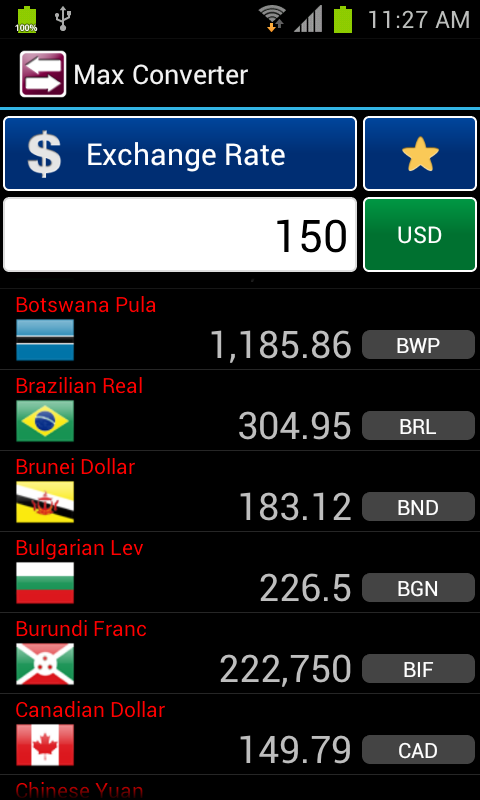Pick the BGN currency button

pyautogui.click(x=418, y=588)
